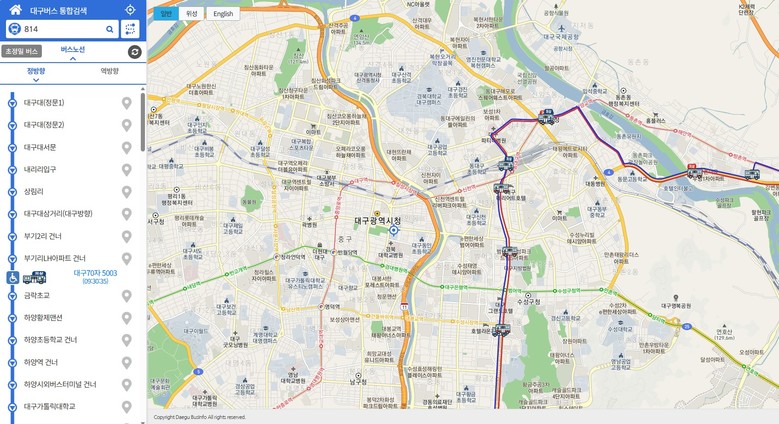This screenshot has height=424, width=779.
Task: Show 상림리 location pin on map
Action: (x=127, y=192)
